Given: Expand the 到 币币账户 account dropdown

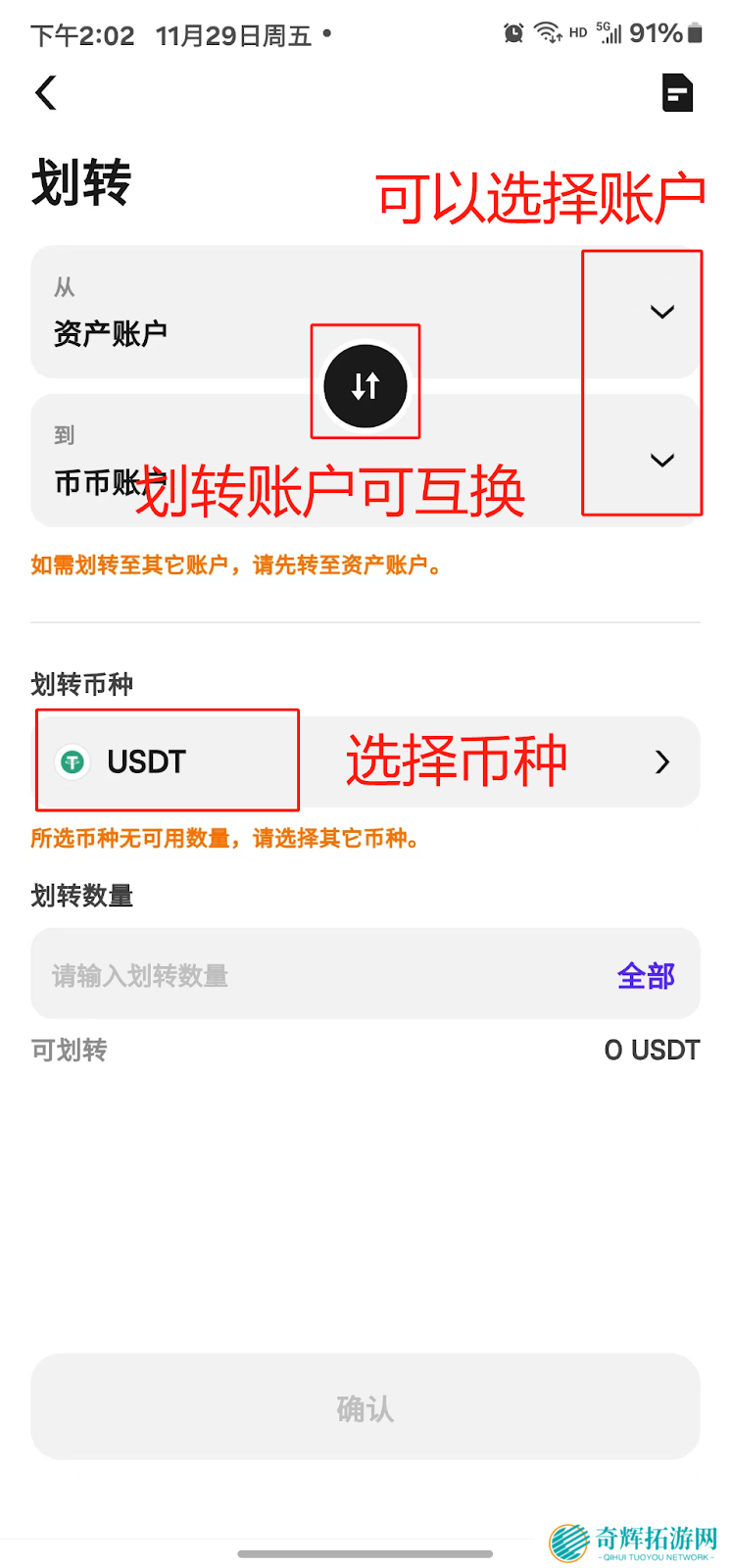Looking at the screenshot, I should [661, 461].
